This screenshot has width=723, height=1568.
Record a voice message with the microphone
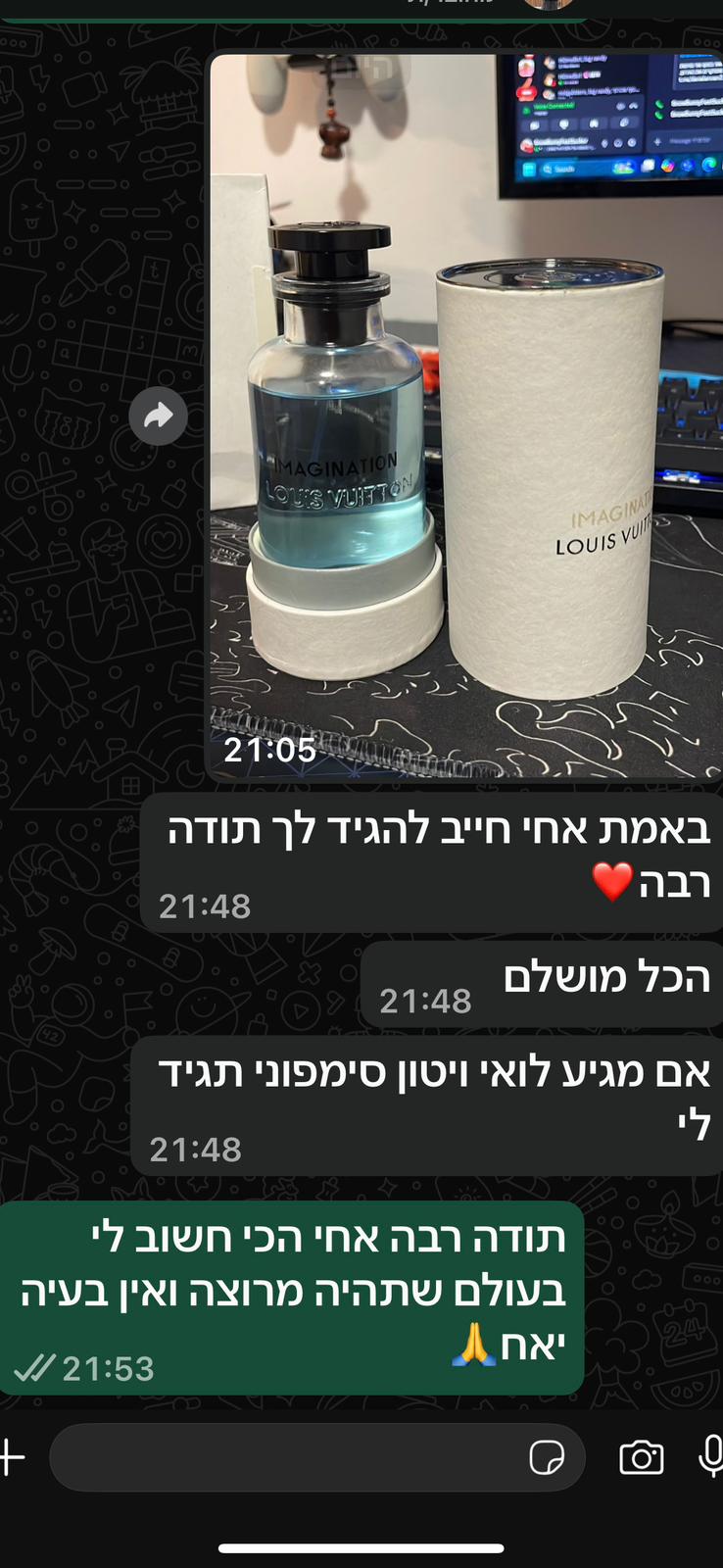711,1457
